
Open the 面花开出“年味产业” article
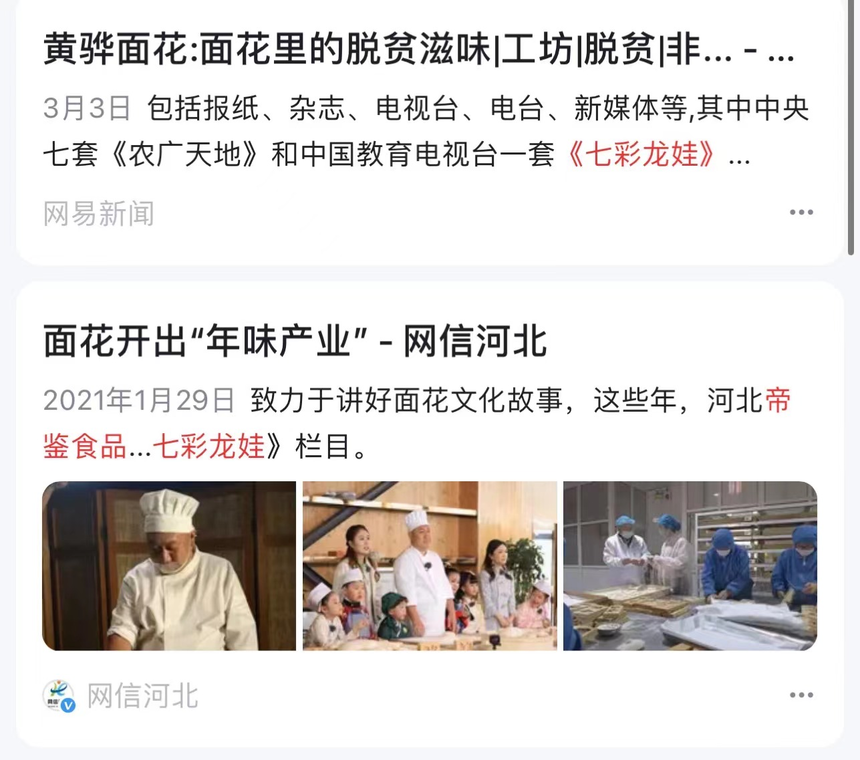click(x=295, y=343)
